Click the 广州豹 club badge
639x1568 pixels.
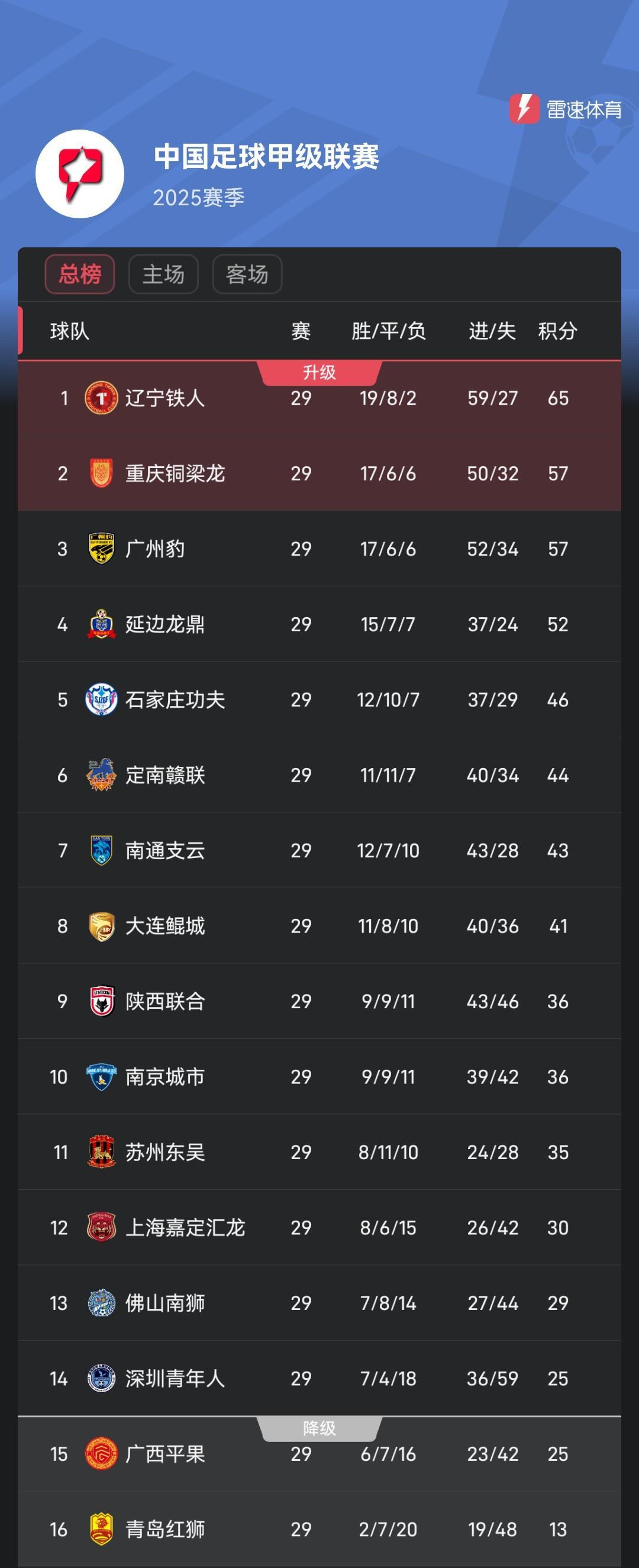click(x=101, y=549)
